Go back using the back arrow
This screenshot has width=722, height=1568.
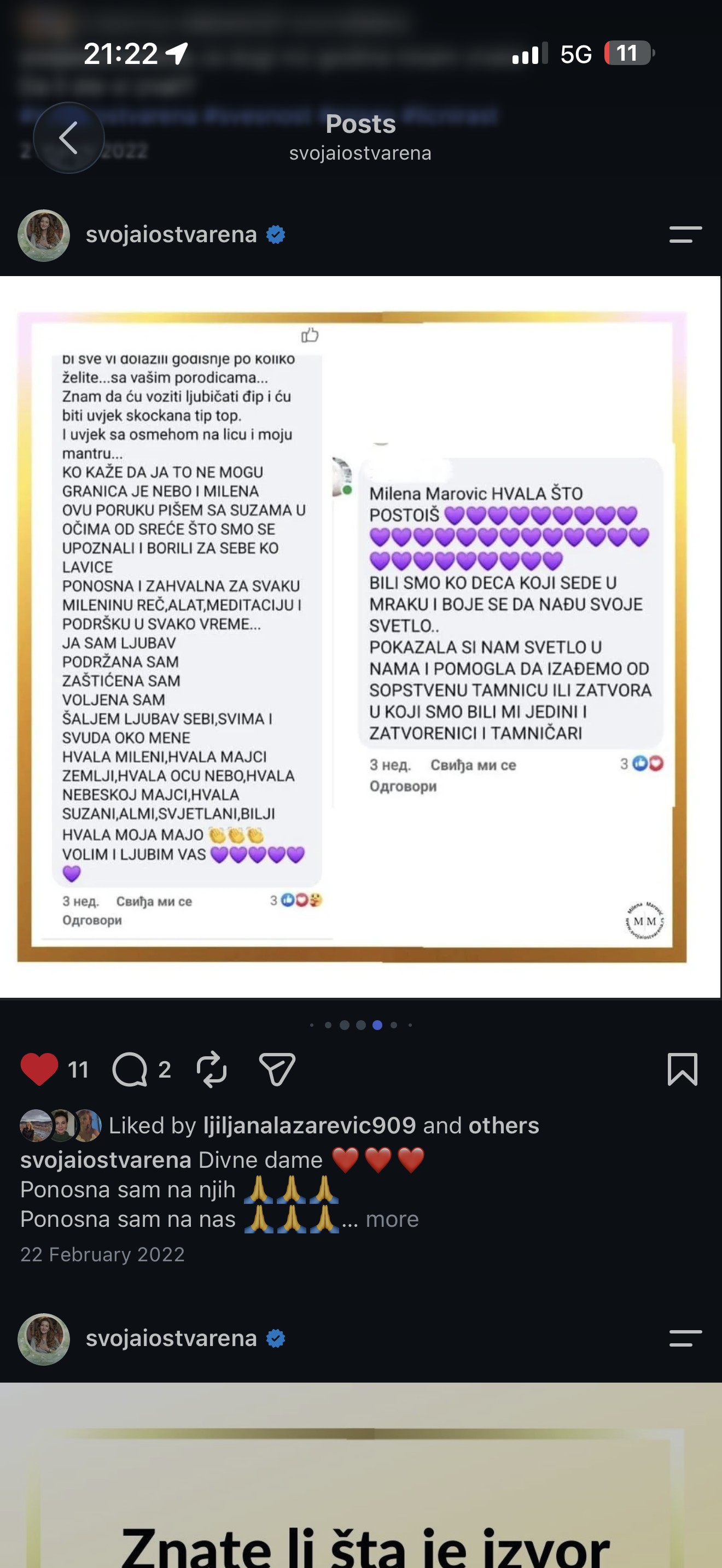tap(69, 138)
